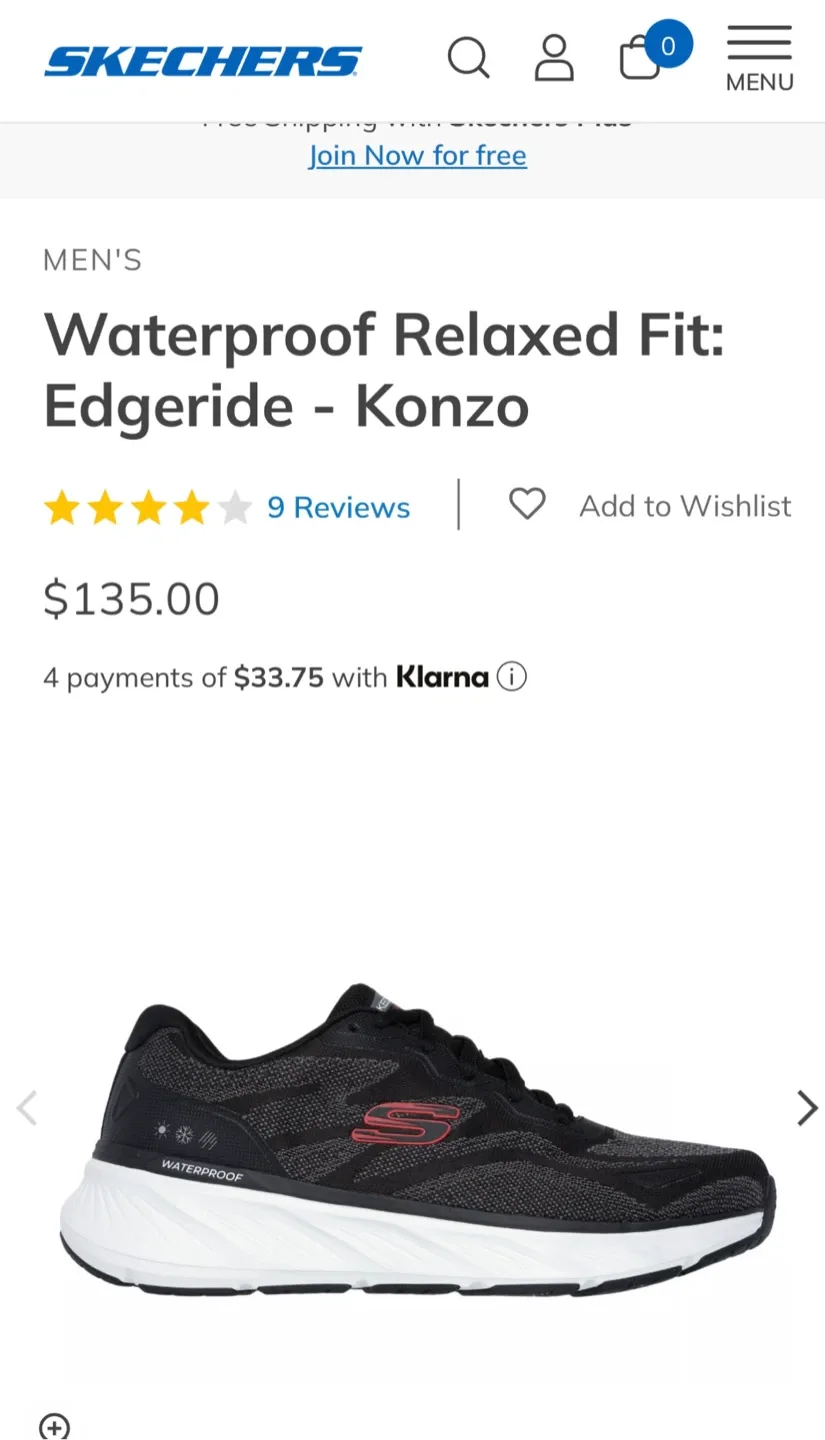825x1440 pixels.
Task: Zoom in on the product image
Action: pos(54,1426)
